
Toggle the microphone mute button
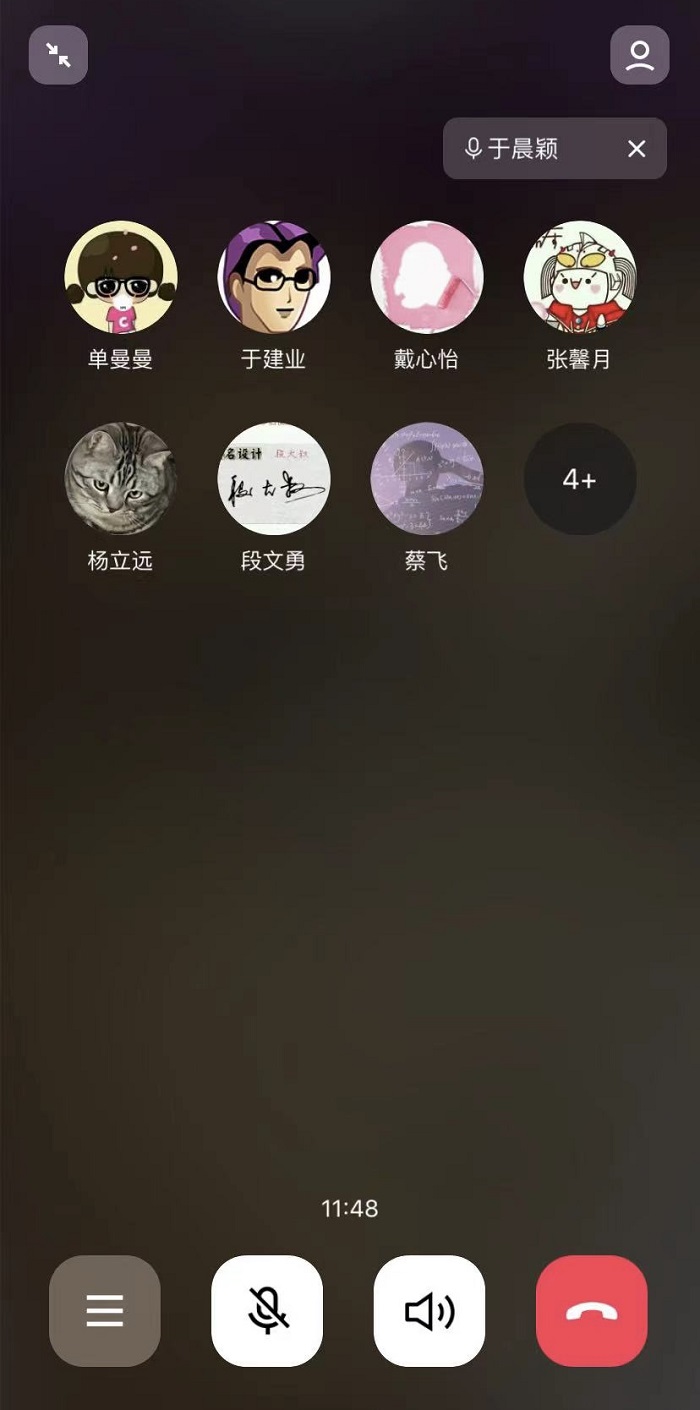click(267, 1310)
